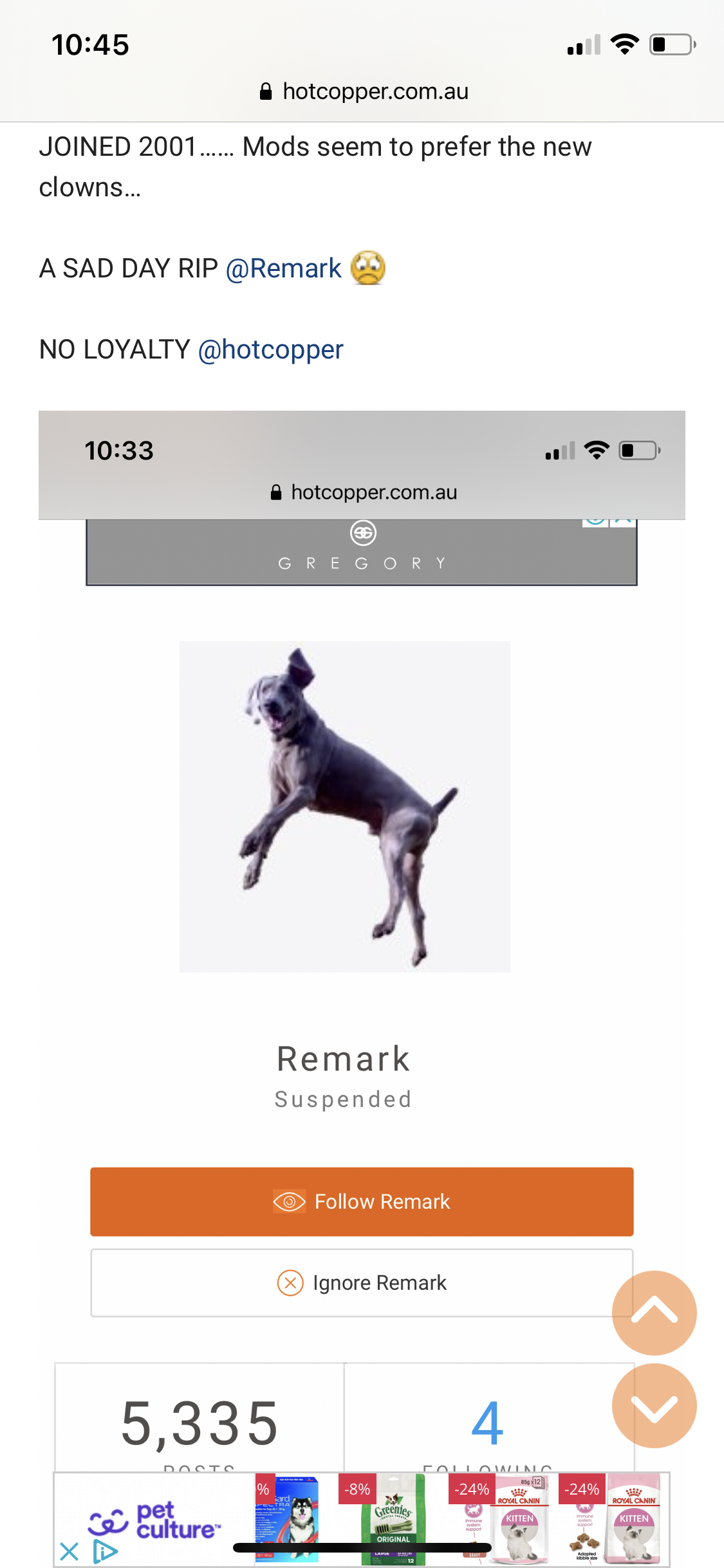Open the pet culture ad logo

pos(154,1520)
